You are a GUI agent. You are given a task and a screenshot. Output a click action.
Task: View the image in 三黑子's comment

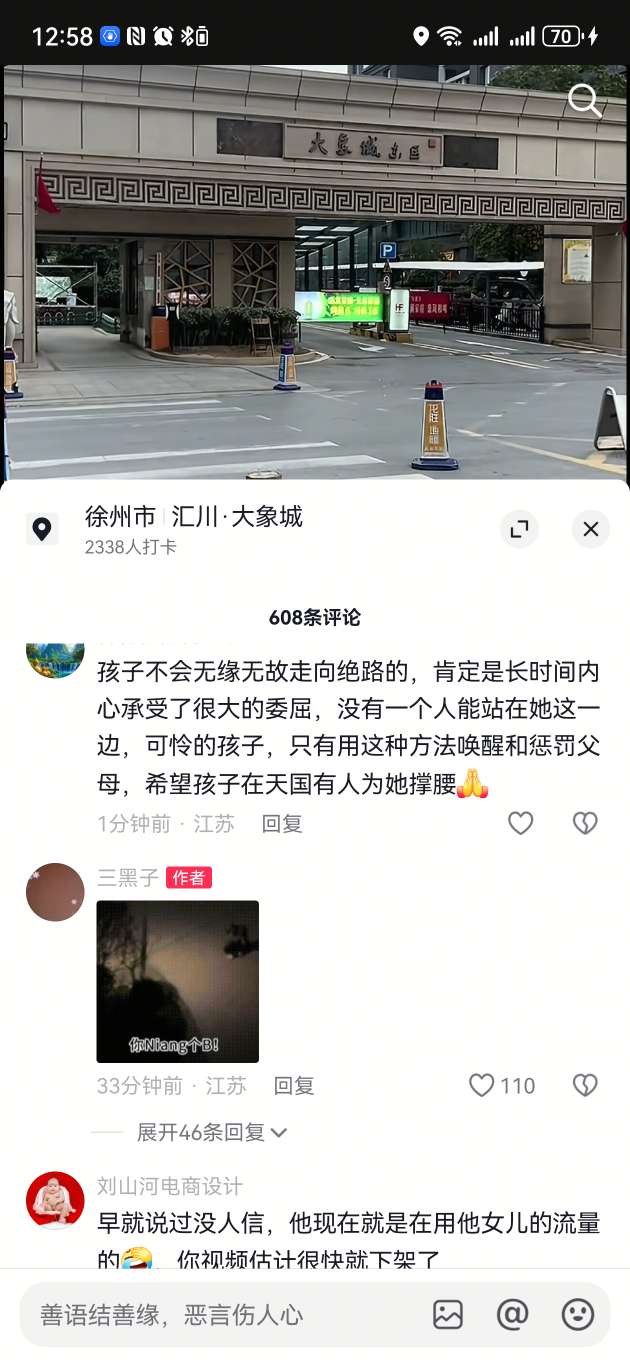tap(178, 981)
